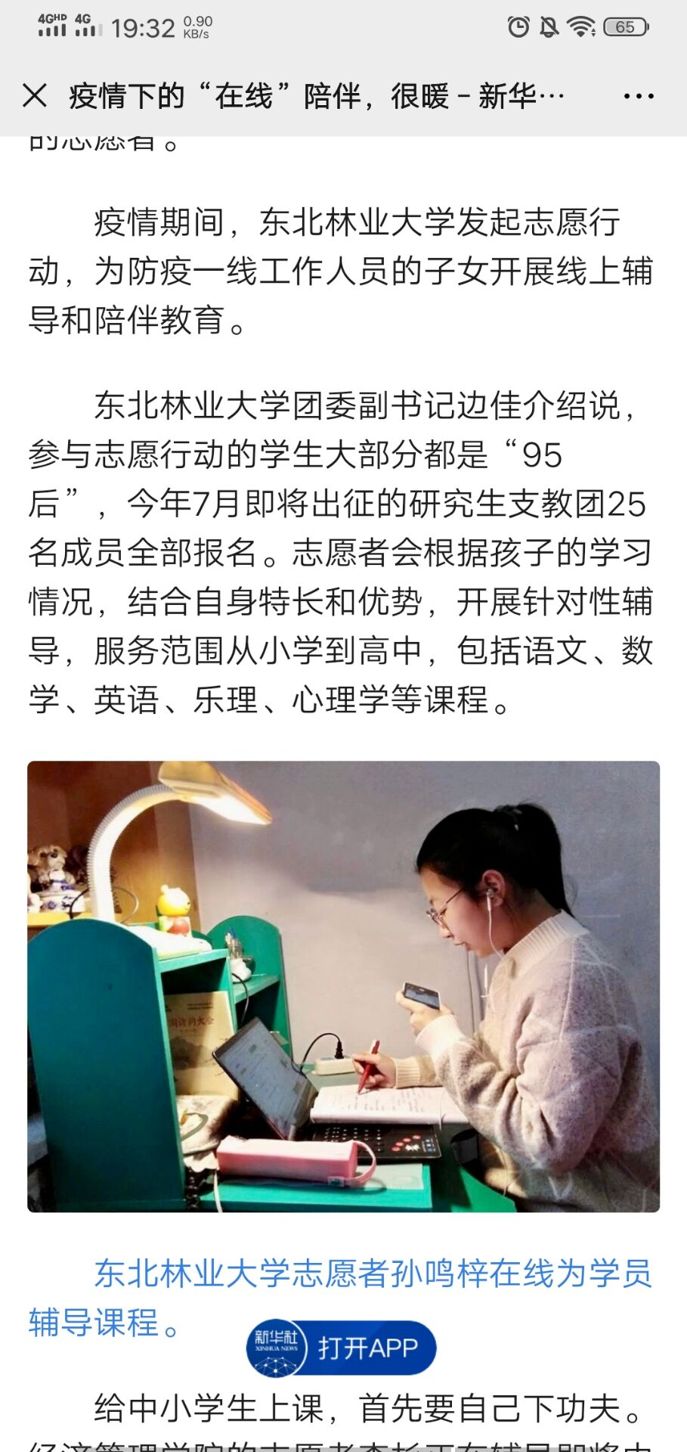Open the photo of the volunteer tutoring
This screenshot has width=687, height=1452.
click(343, 986)
